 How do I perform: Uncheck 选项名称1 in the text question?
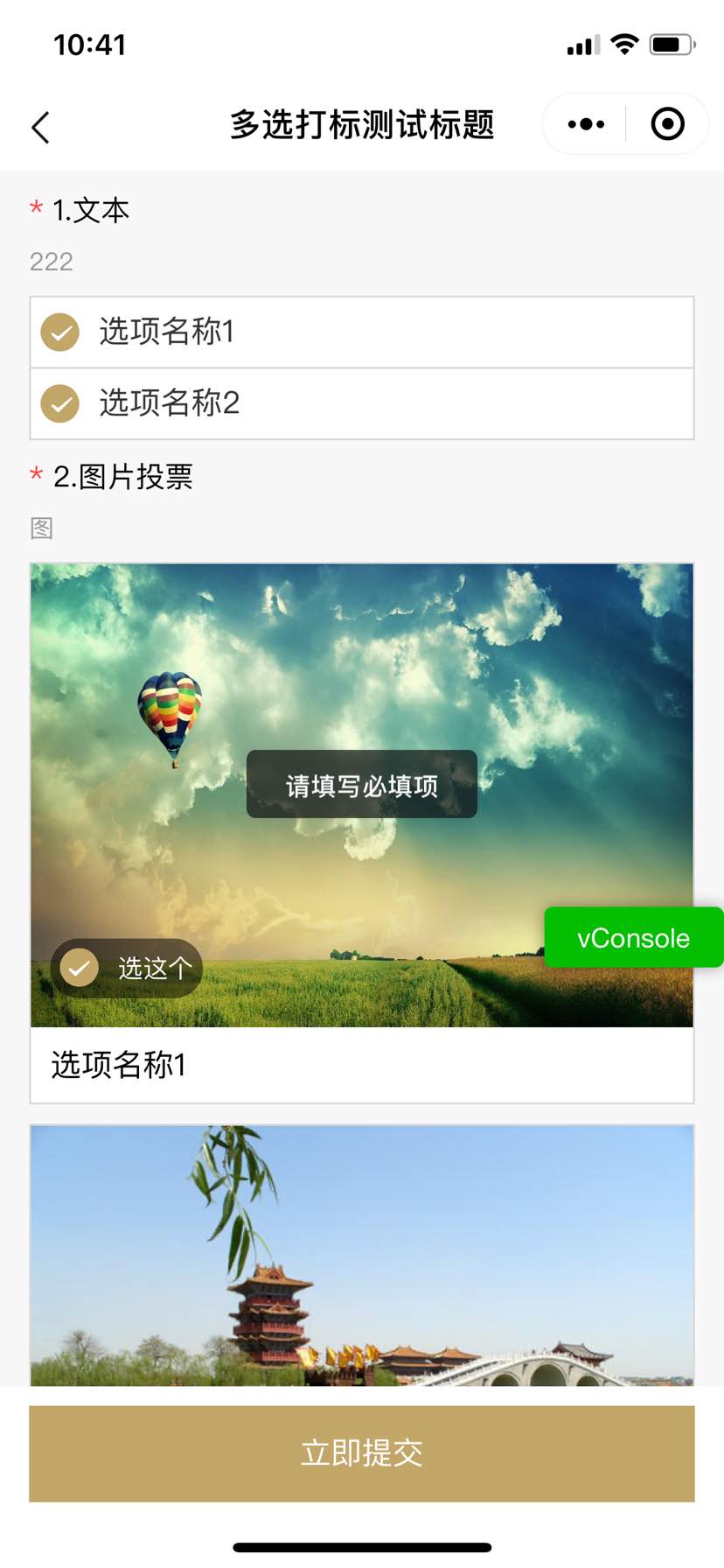coord(60,332)
